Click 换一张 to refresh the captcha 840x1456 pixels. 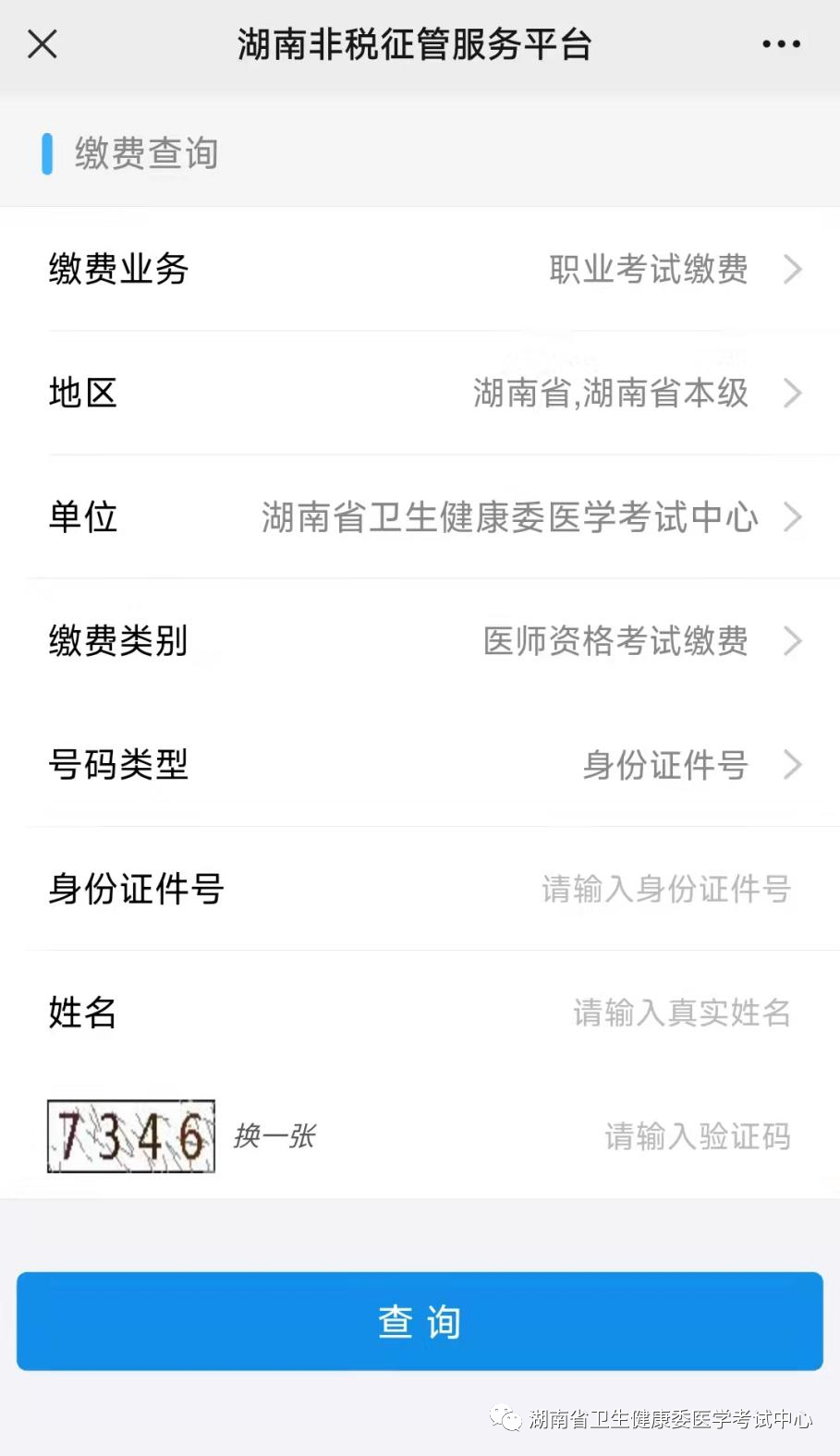274,1136
